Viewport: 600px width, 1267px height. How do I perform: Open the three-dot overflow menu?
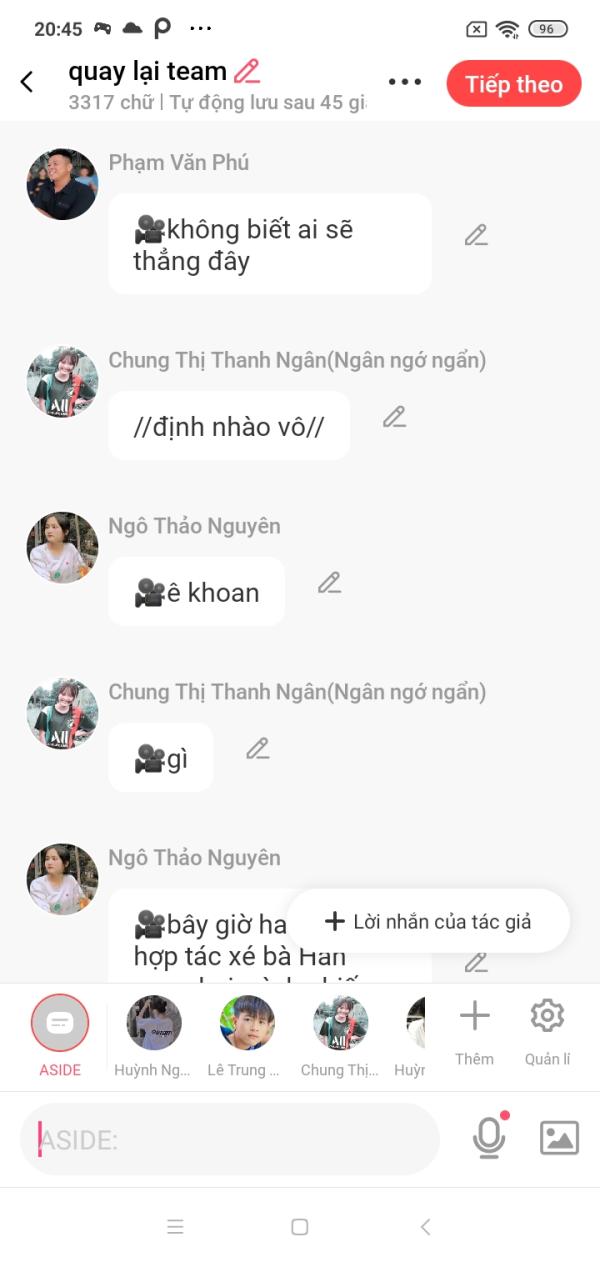tap(405, 82)
